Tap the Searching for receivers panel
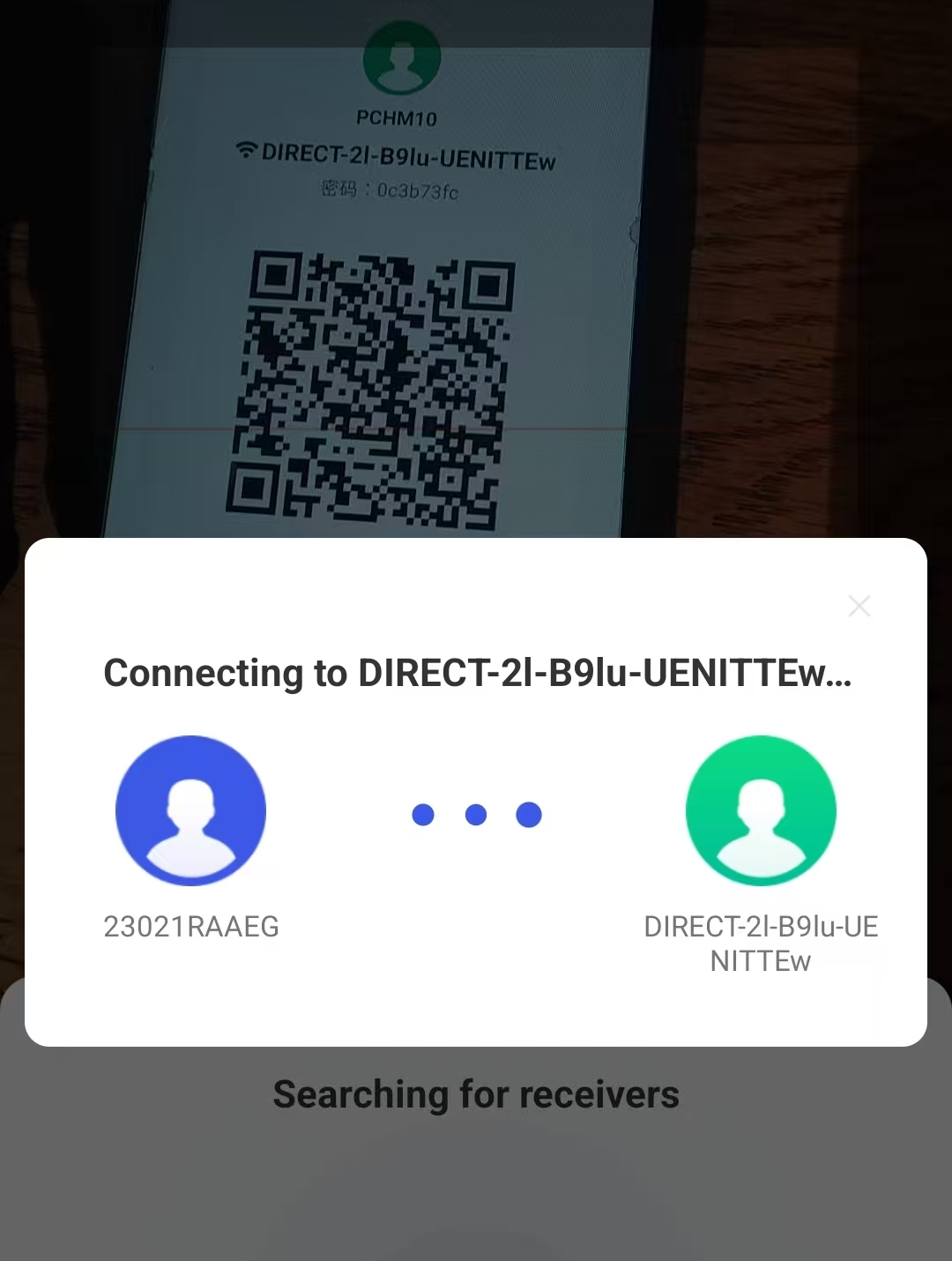 pyautogui.click(x=476, y=1094)
